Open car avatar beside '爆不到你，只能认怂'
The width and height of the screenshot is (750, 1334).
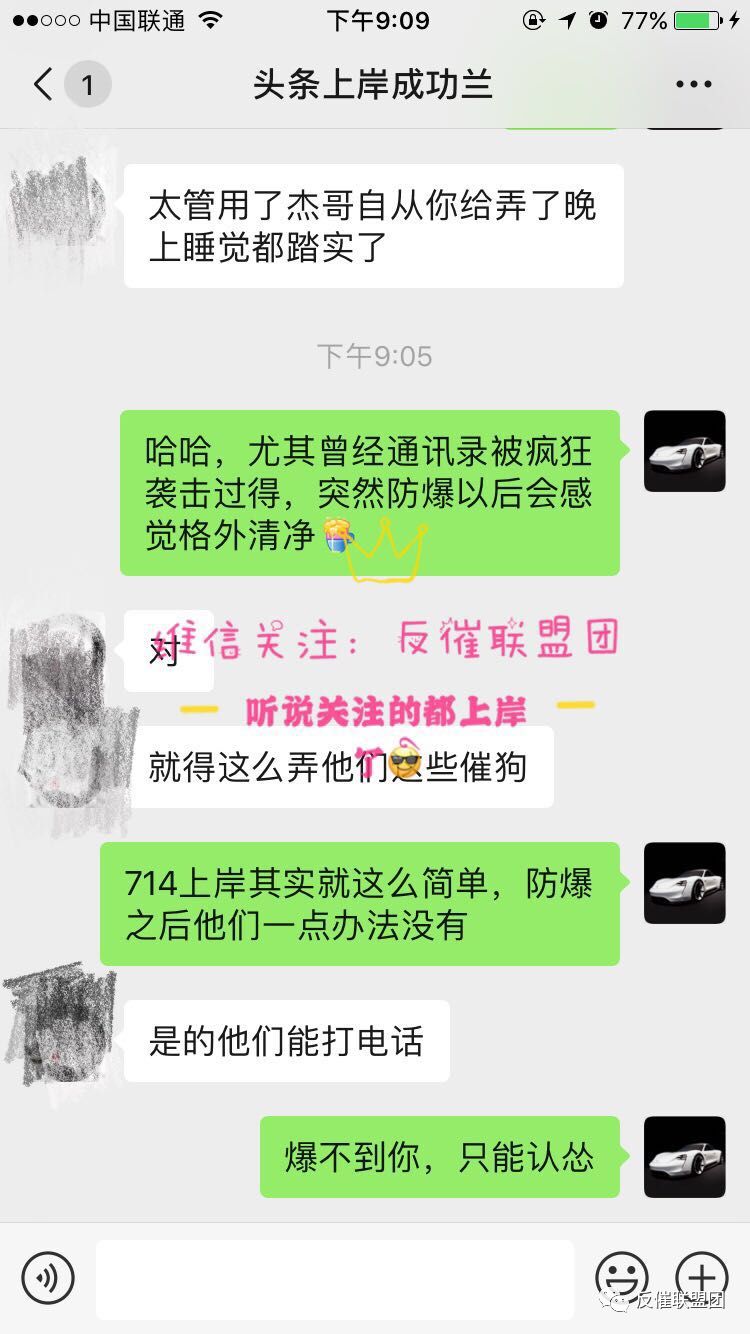684,1157
